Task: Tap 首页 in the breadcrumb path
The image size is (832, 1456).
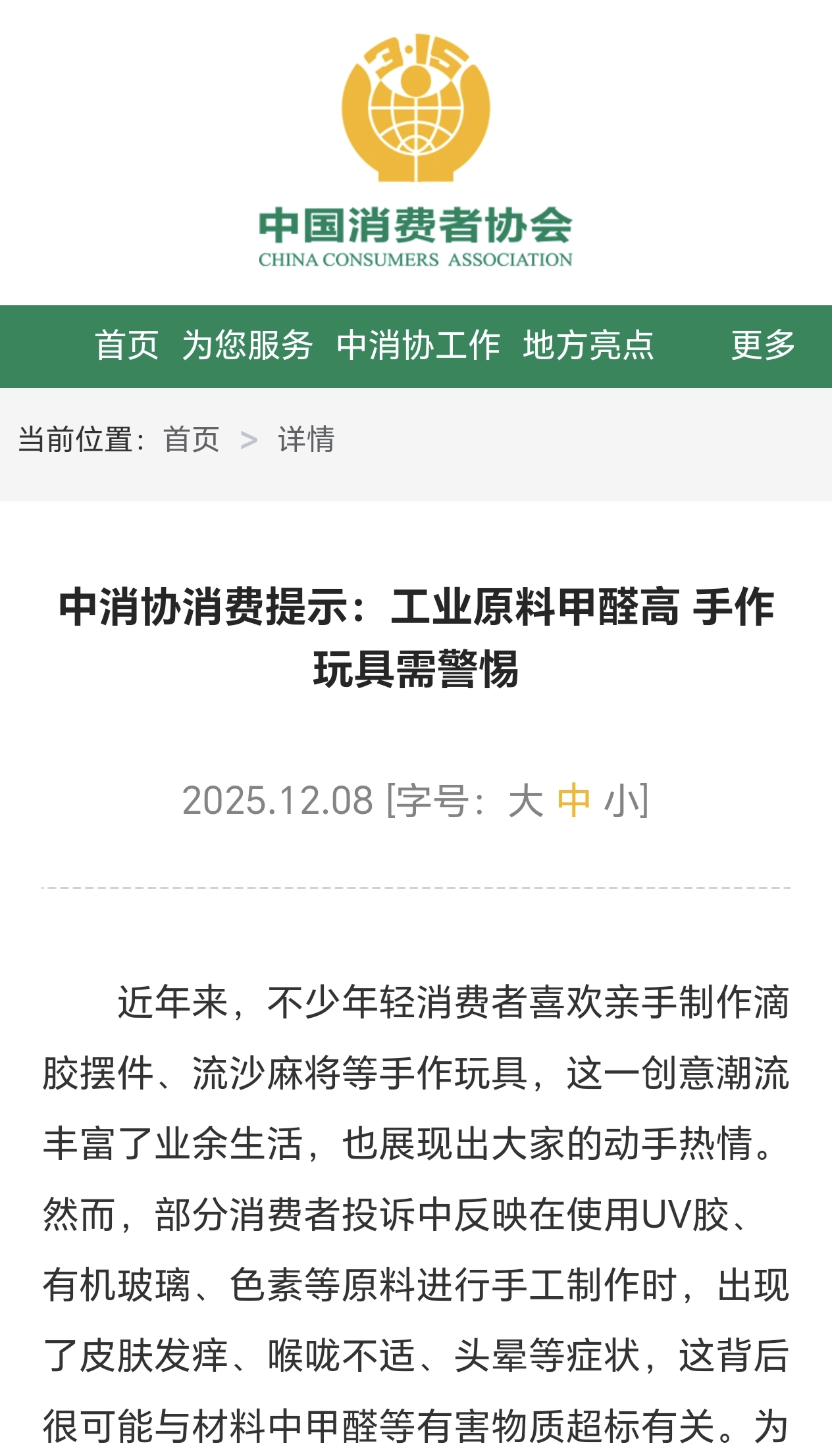Action: 192,439
